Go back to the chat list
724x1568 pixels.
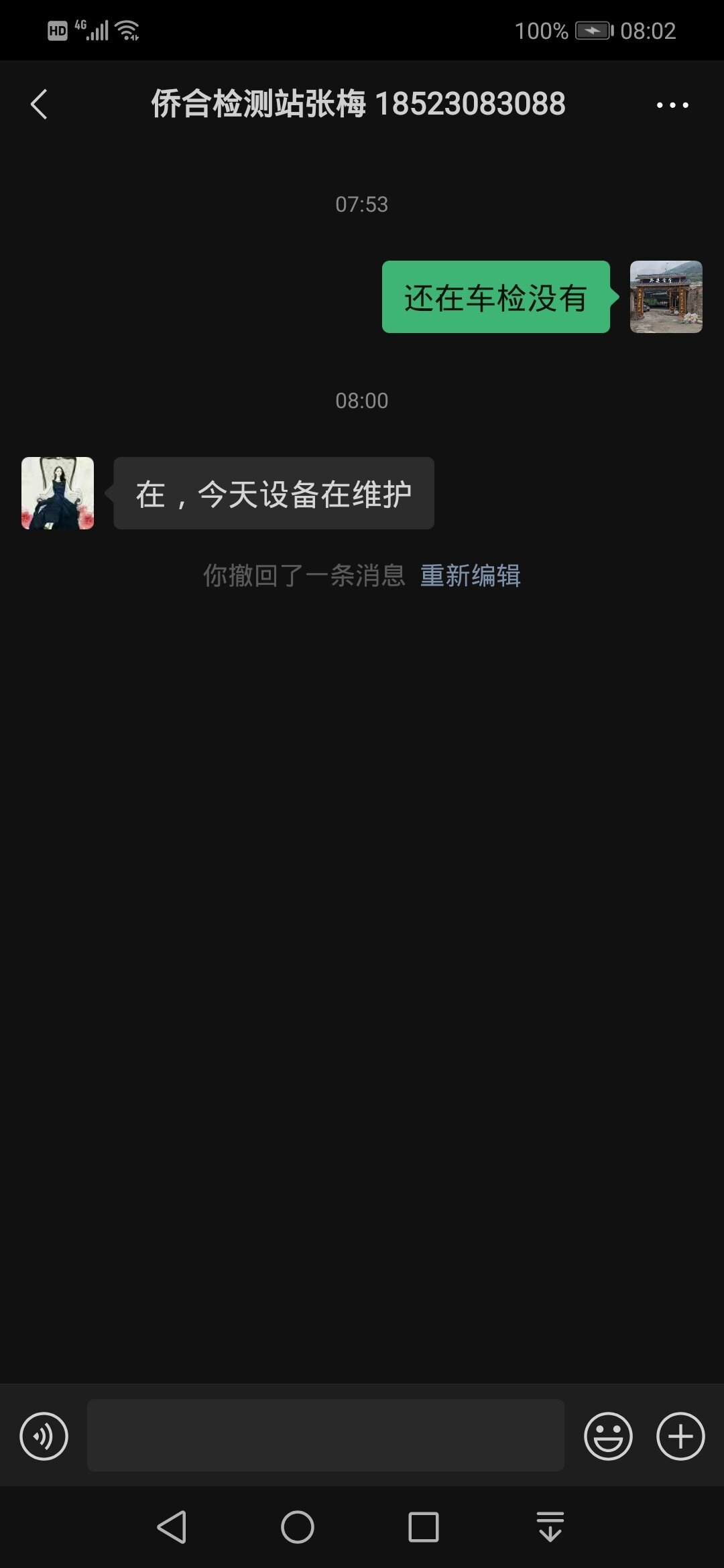click(39, 105)
